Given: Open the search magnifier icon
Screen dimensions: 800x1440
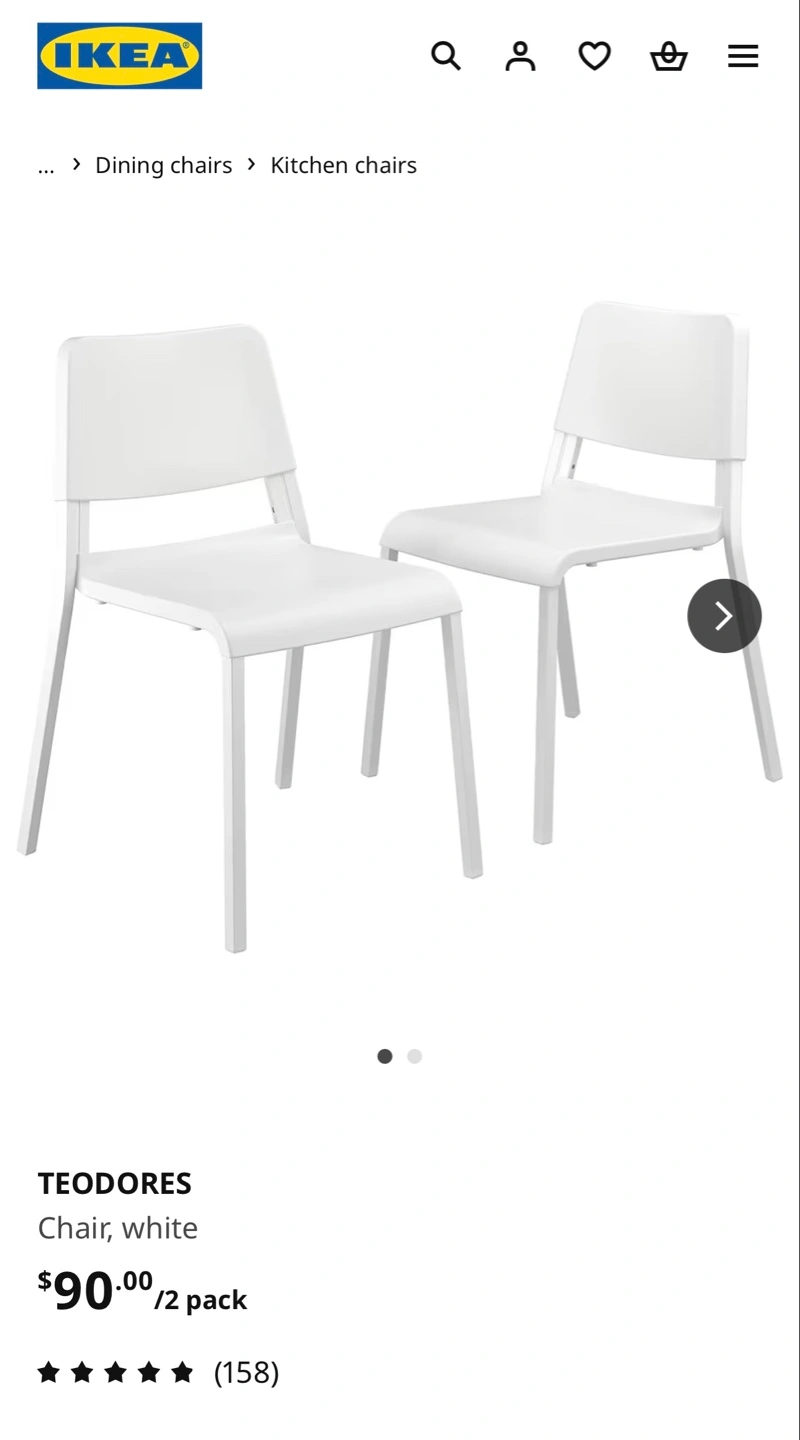Looking at the screenshot, I should (x=446, y=56).
